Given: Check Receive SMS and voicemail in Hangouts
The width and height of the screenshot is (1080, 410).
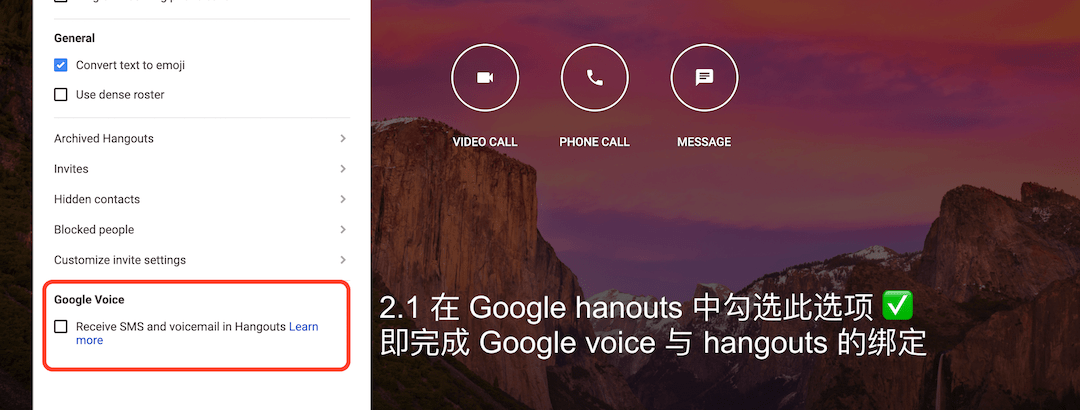Looking at the screenshot, I should pyautogui.click(x=62, y=327).
